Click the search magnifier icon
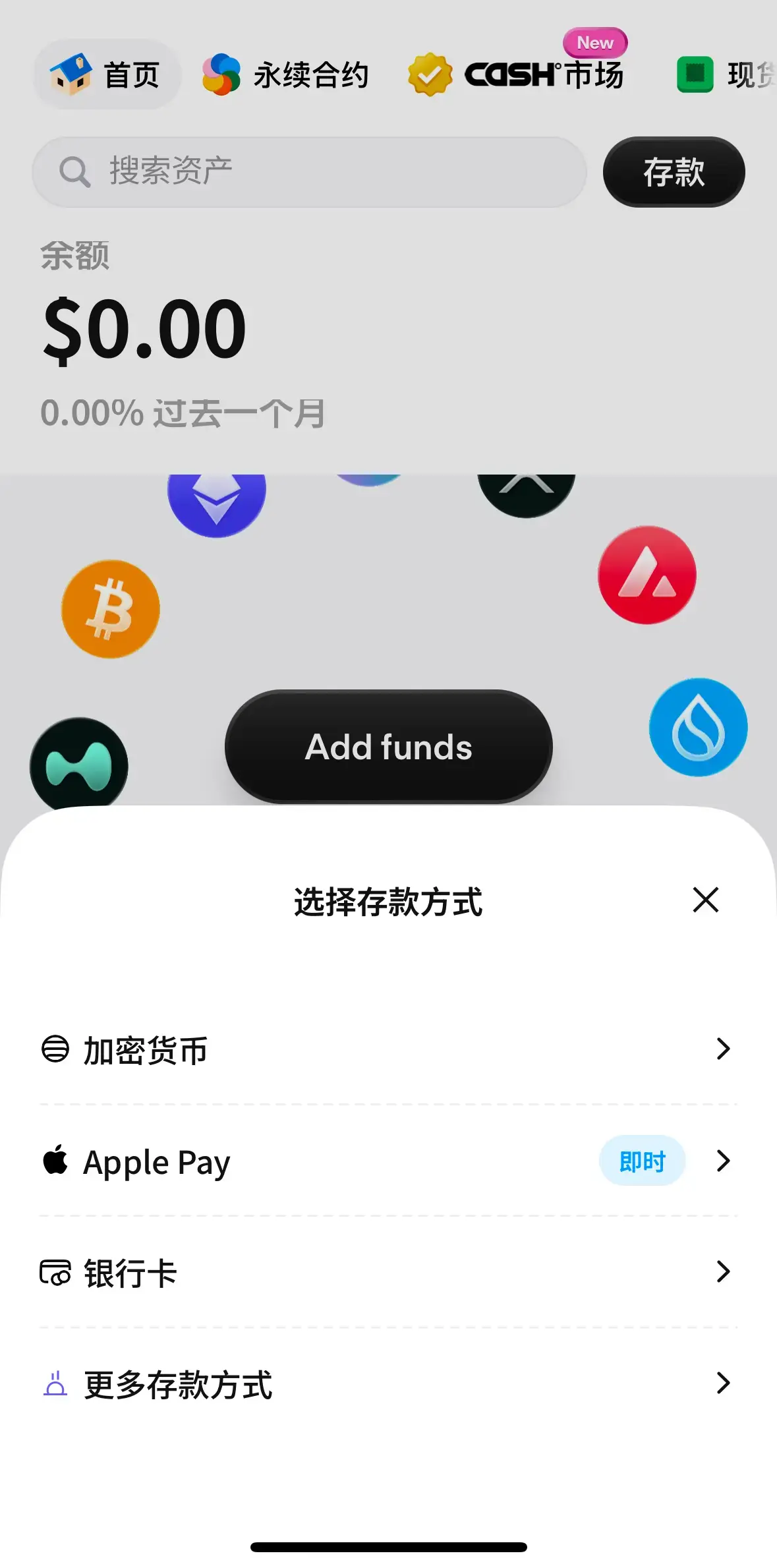The width and height of the screenshot is (777, 1568). pos(74,171)
